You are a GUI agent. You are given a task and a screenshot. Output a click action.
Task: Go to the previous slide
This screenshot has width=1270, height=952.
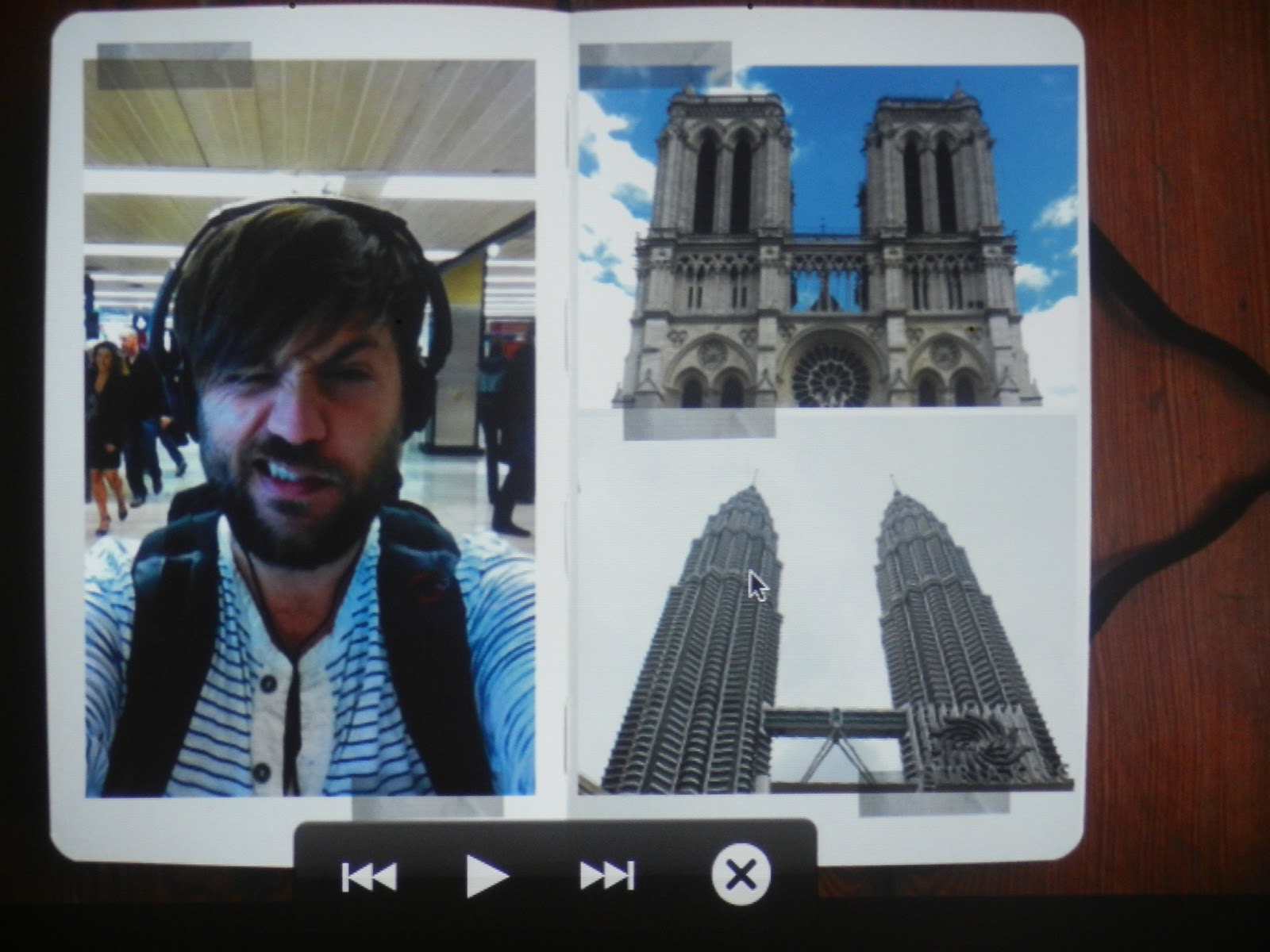pyautogui.click(x=369, y=877)
